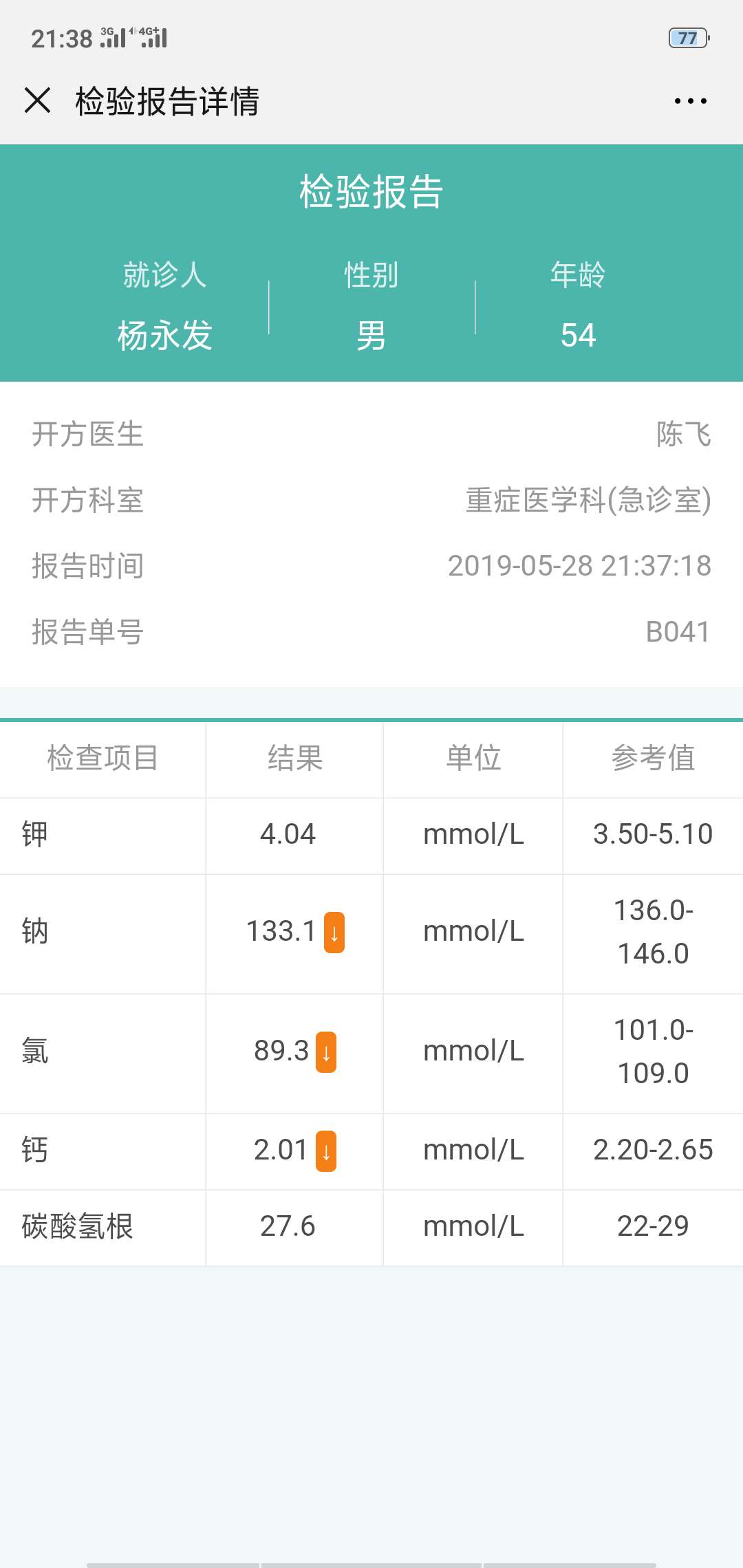Select the 检查项目 column header
Image resolution: width=743 pixels, height=1568 pixels.
pos(102,759)
